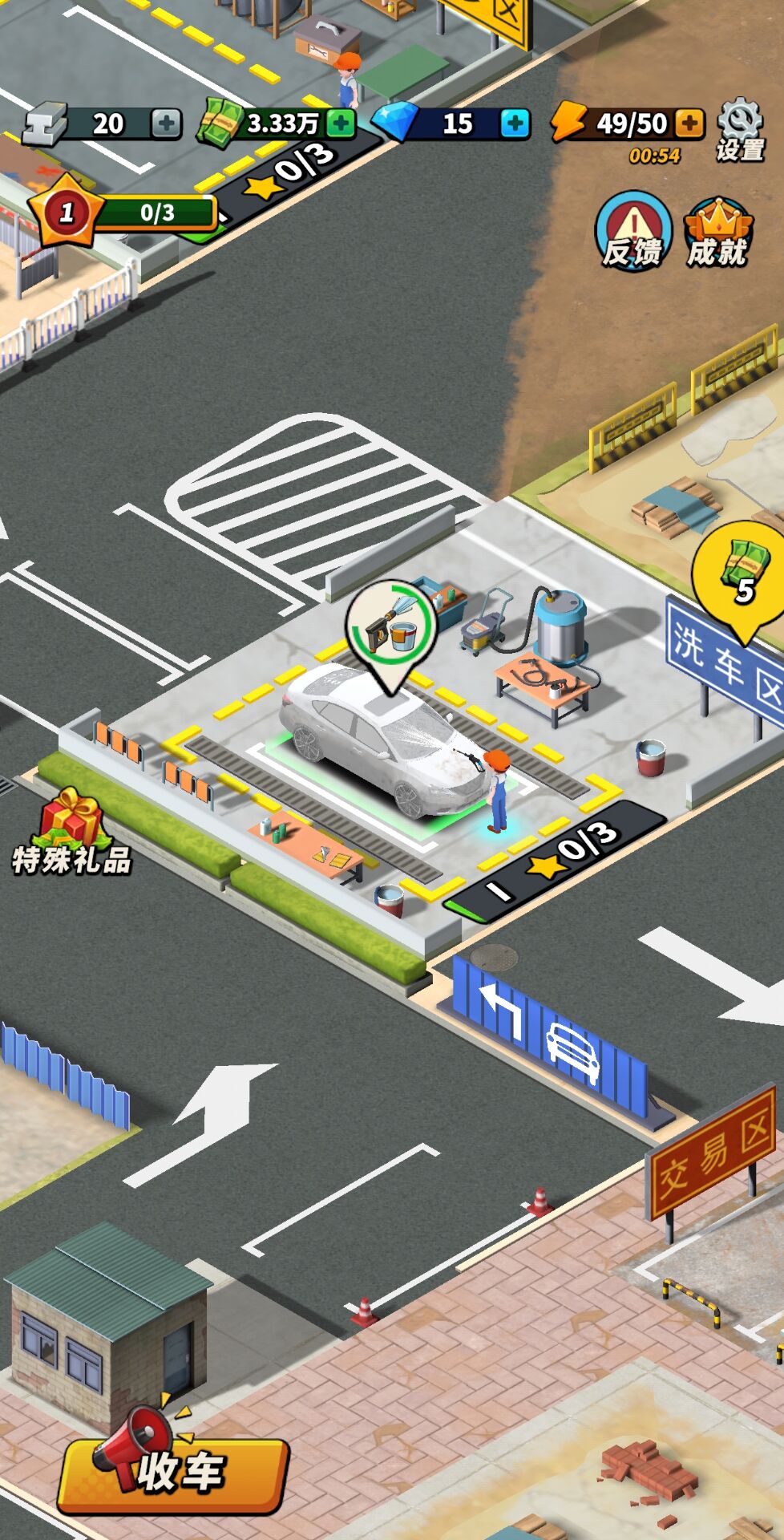
Task: Add more steel with the plus button
Action: pos(166,124)
